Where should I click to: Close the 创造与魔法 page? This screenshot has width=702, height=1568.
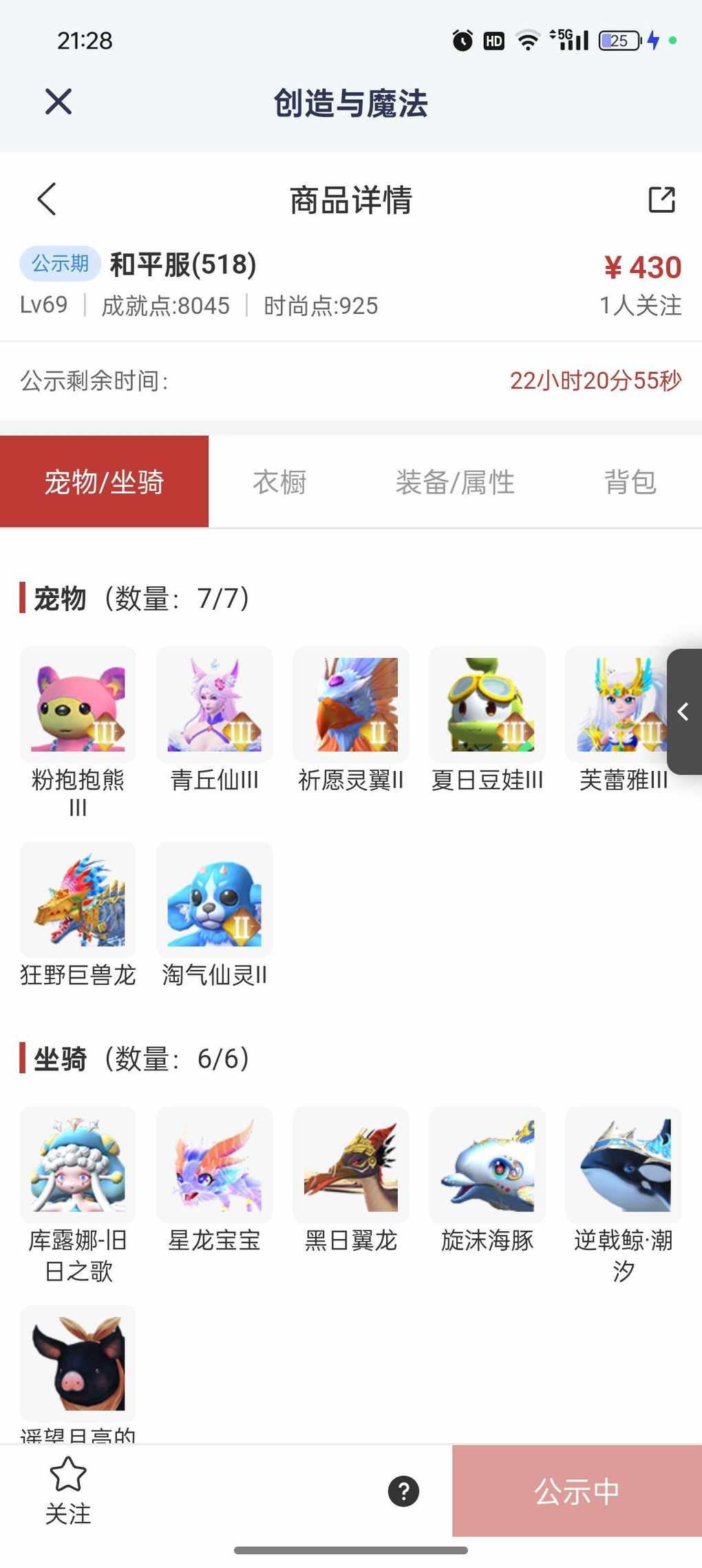[x=58, y=102]
